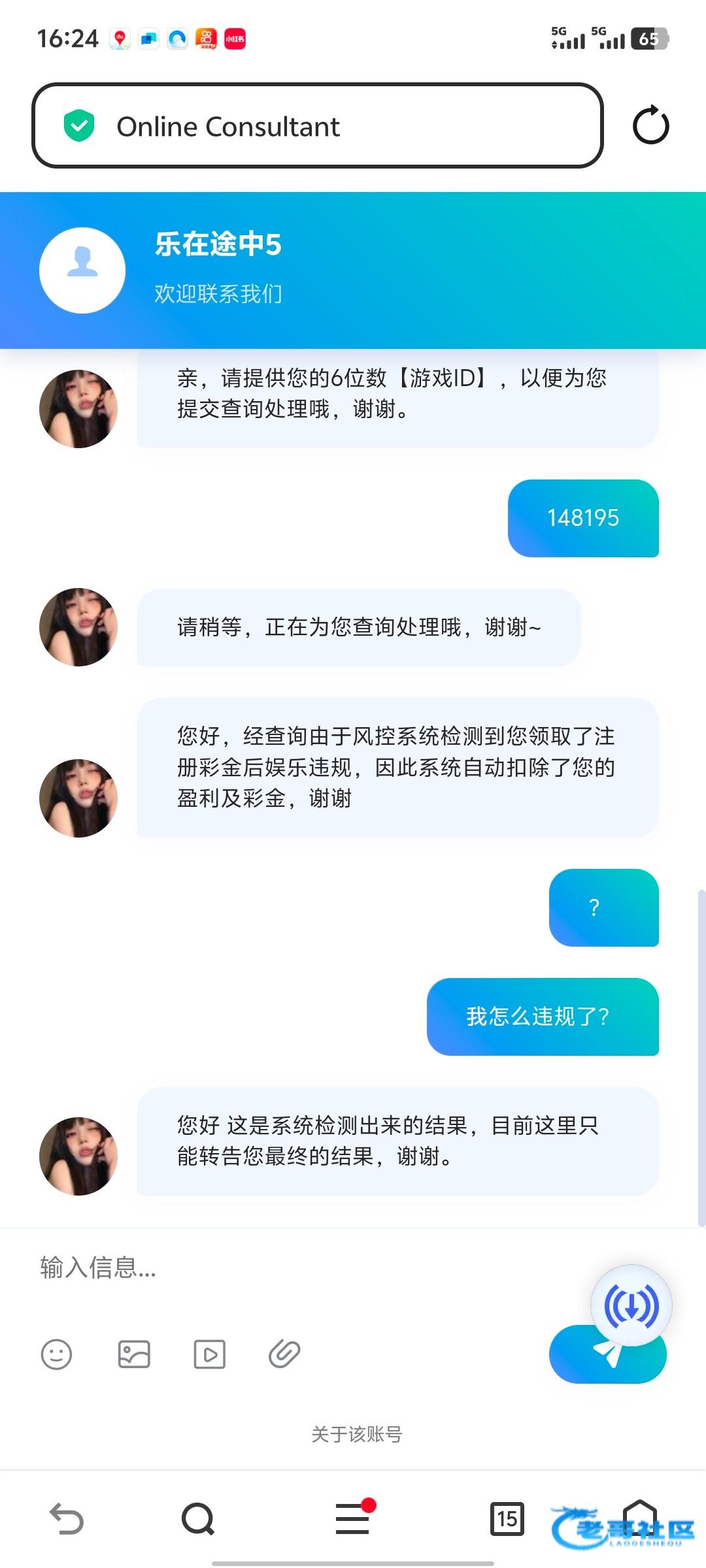Open the browser menu
Screen dimensions: 706x1568
tap(353, 1518)
